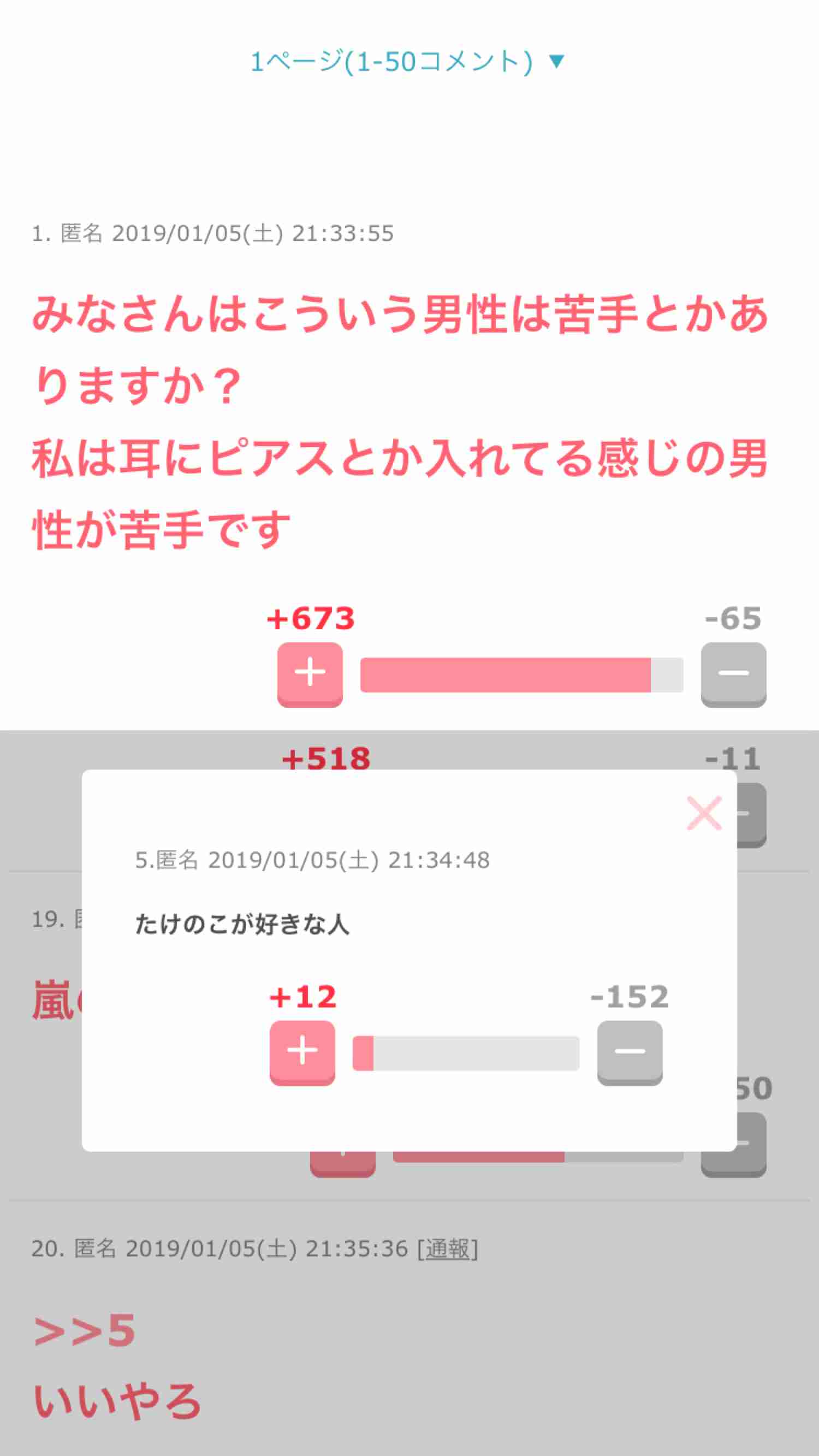Downvote comment 1 with the minus button
The height and width of the screenshot is (1456, 819).
(x=733, y=674)
